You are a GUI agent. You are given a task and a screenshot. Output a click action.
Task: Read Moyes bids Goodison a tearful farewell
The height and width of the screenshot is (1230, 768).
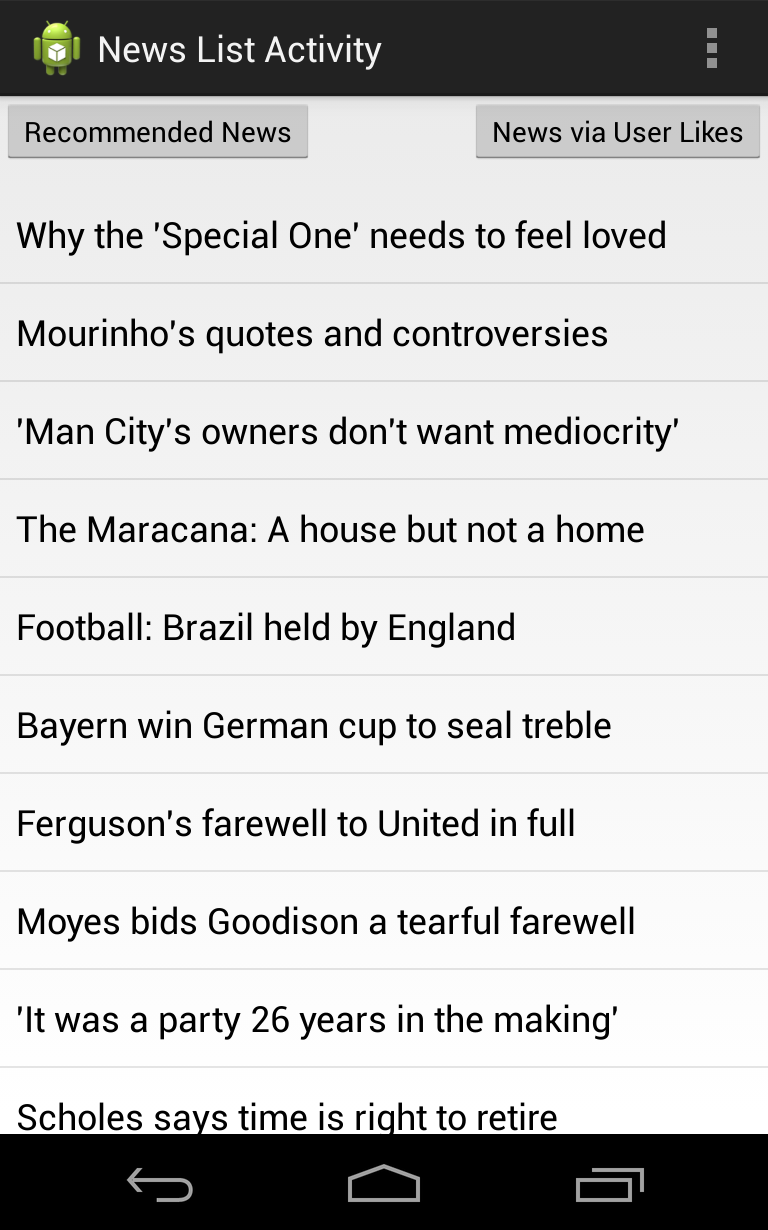[384, 921]
